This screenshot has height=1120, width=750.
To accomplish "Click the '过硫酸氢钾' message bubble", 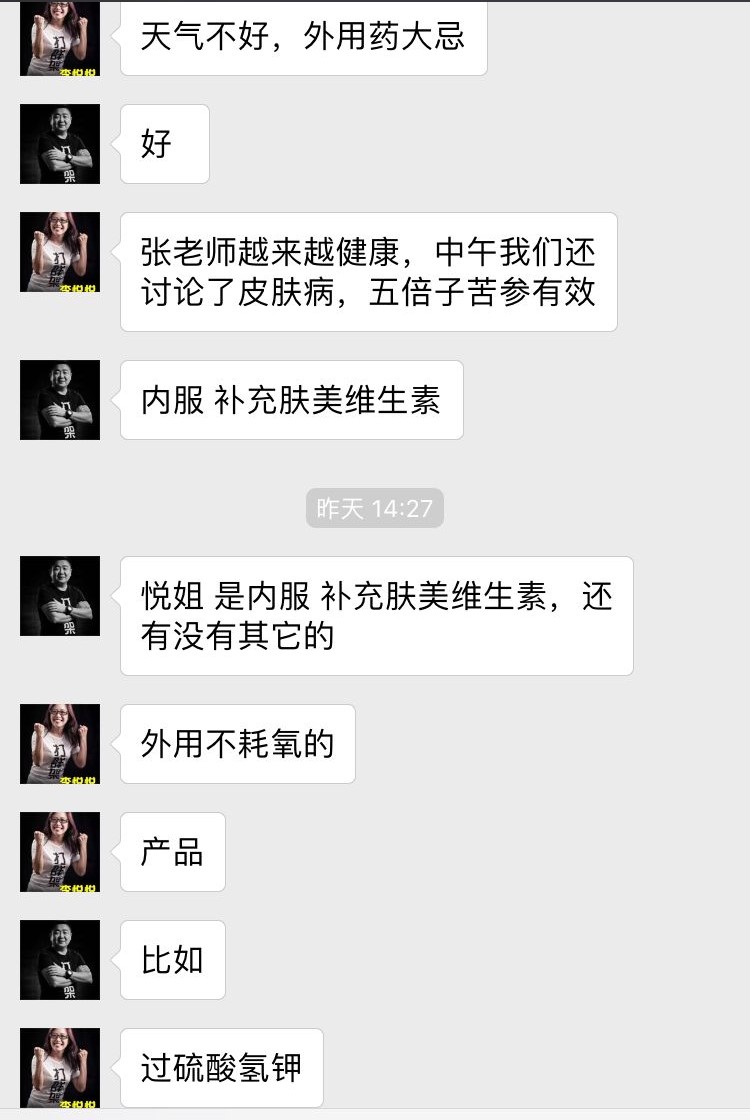I will pyautogui.click(x=221, y=1067).
